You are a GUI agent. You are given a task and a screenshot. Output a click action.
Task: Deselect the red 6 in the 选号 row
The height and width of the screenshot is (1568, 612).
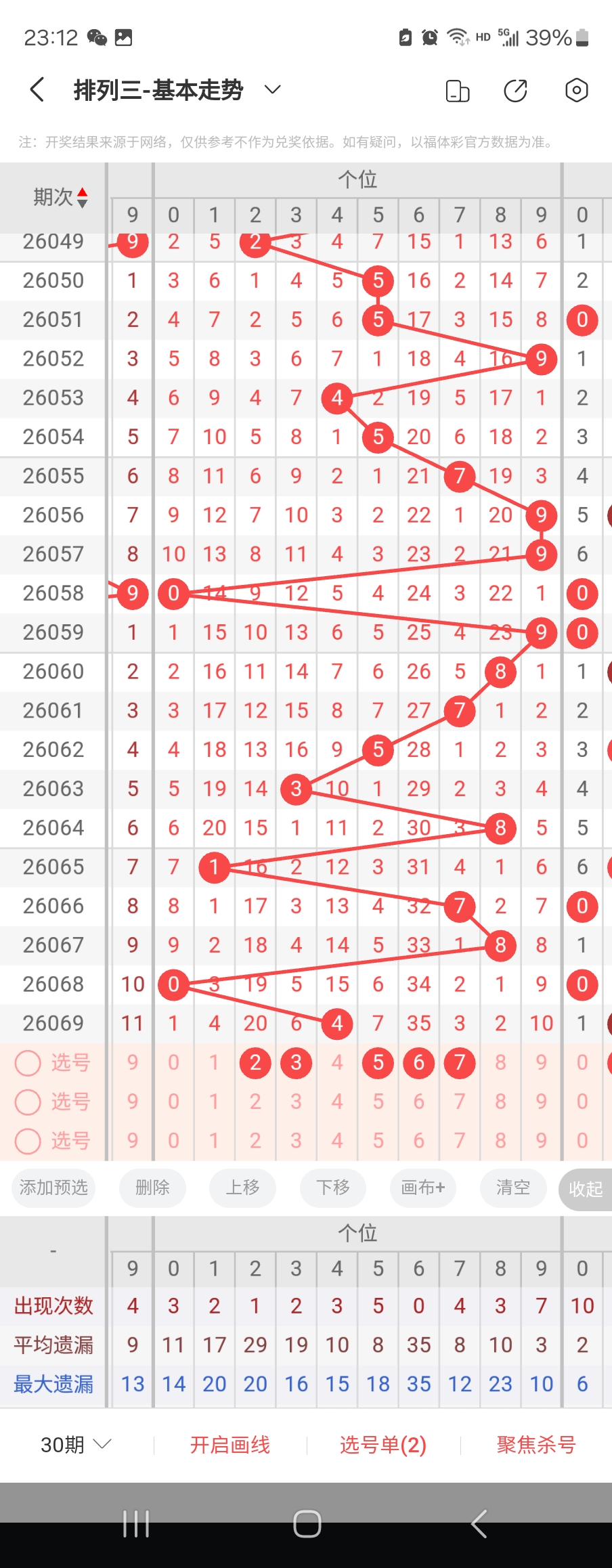coord(418,1062)
